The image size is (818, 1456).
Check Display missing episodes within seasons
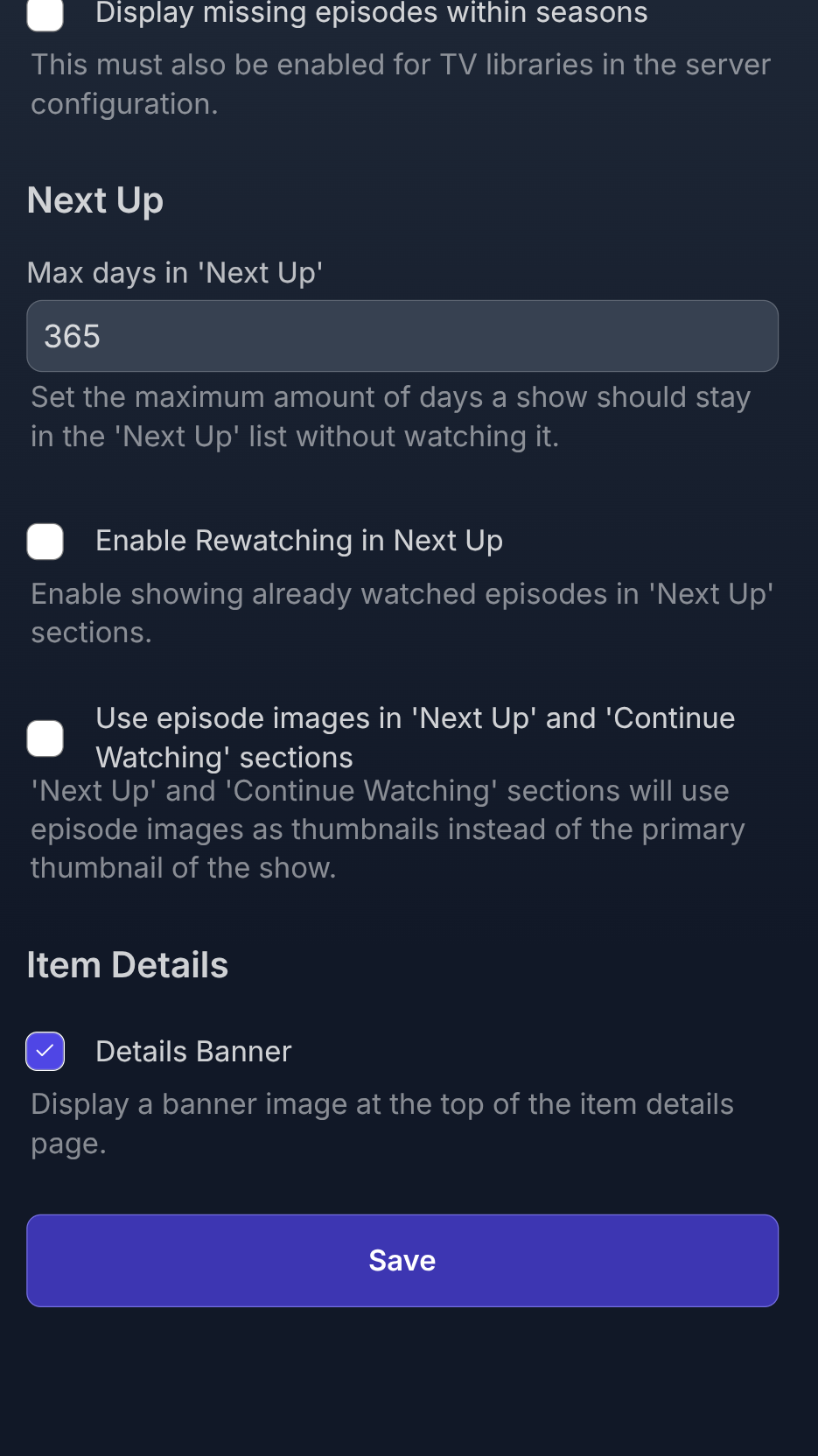tap(45, 14)
